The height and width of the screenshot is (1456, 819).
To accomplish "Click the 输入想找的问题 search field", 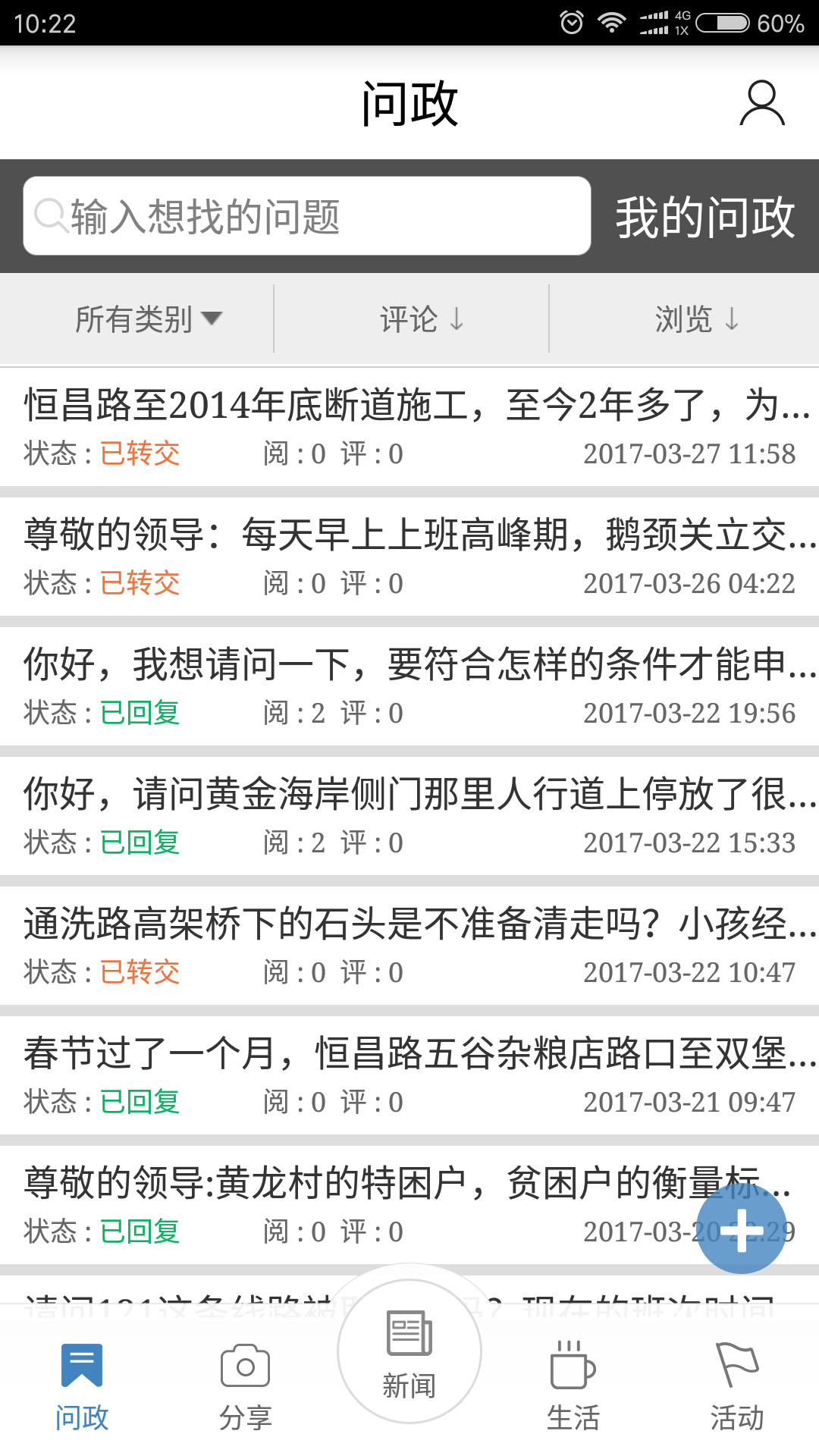I will pyautogui.click(x=303, y=216).
